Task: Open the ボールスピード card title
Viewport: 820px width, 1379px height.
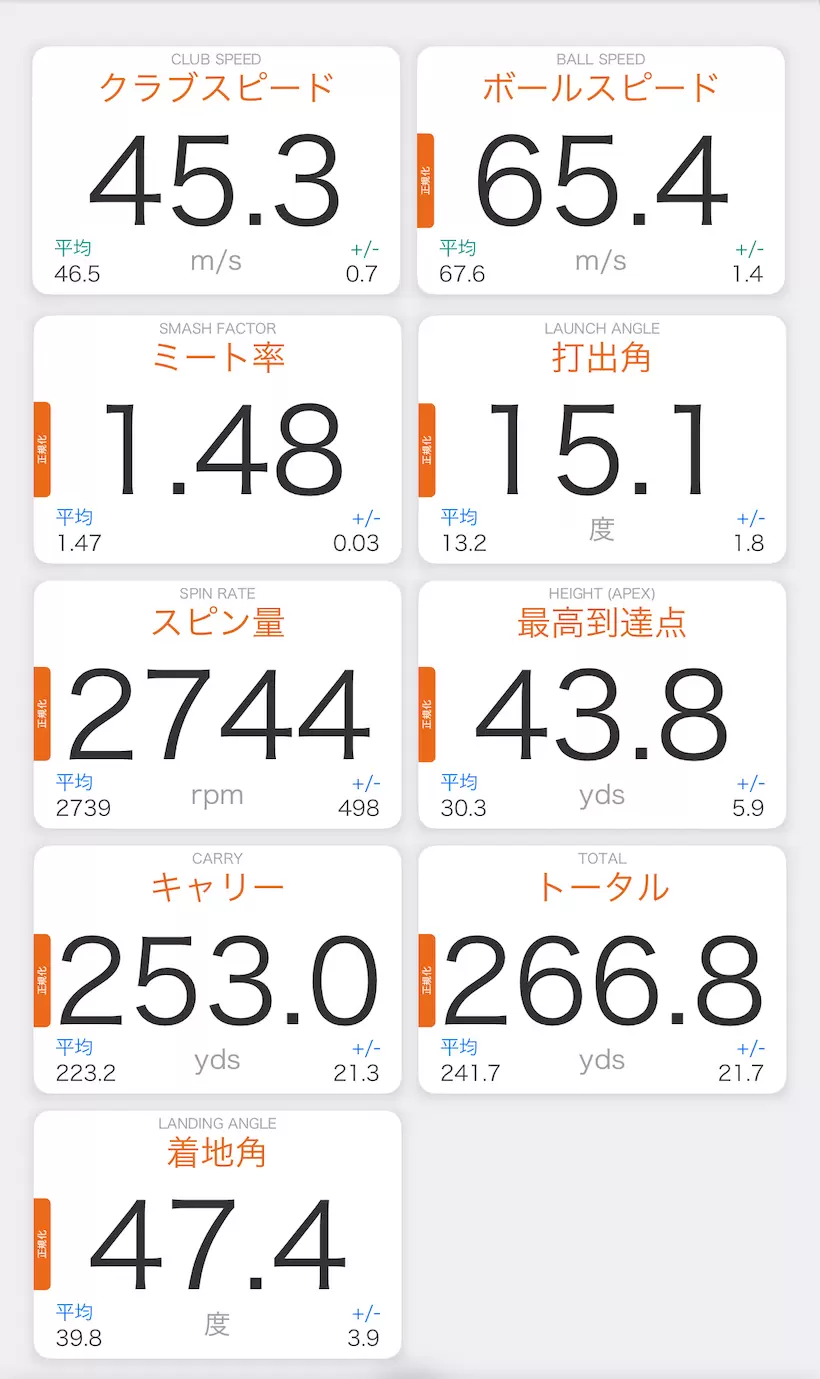Action: 601,89
